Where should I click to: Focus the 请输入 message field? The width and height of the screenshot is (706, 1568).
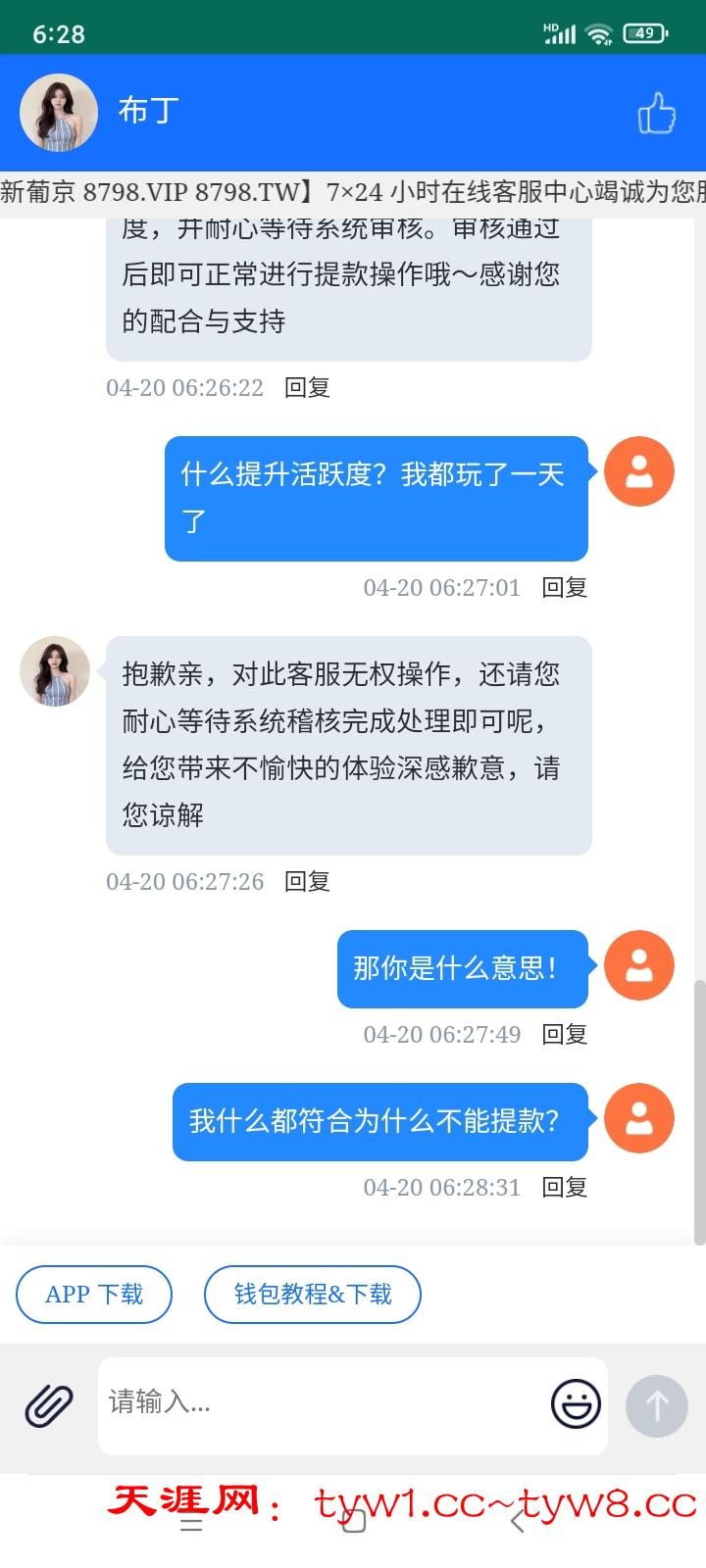[324, 1404]
